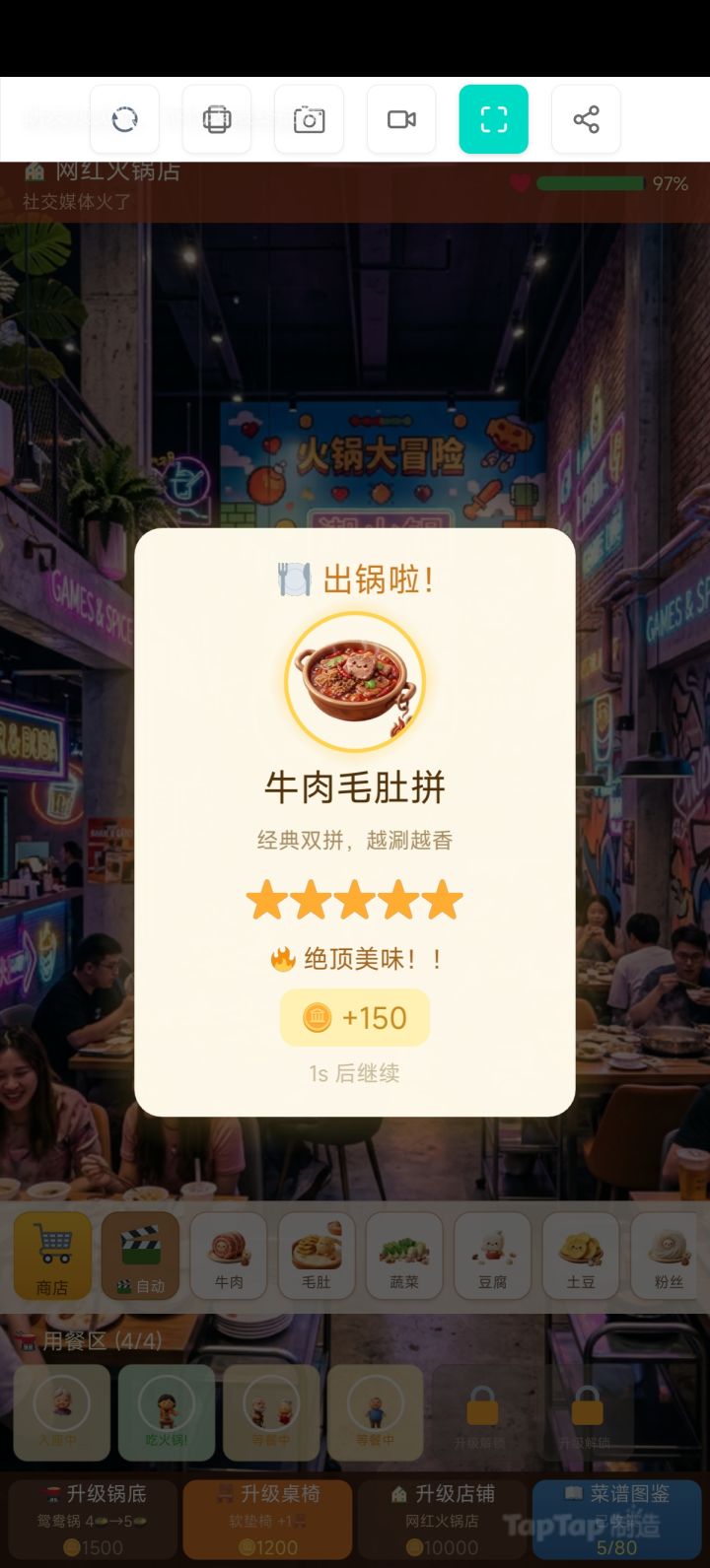Select the 粉丝 vermicelli ingredient icon

point(668,1257)
